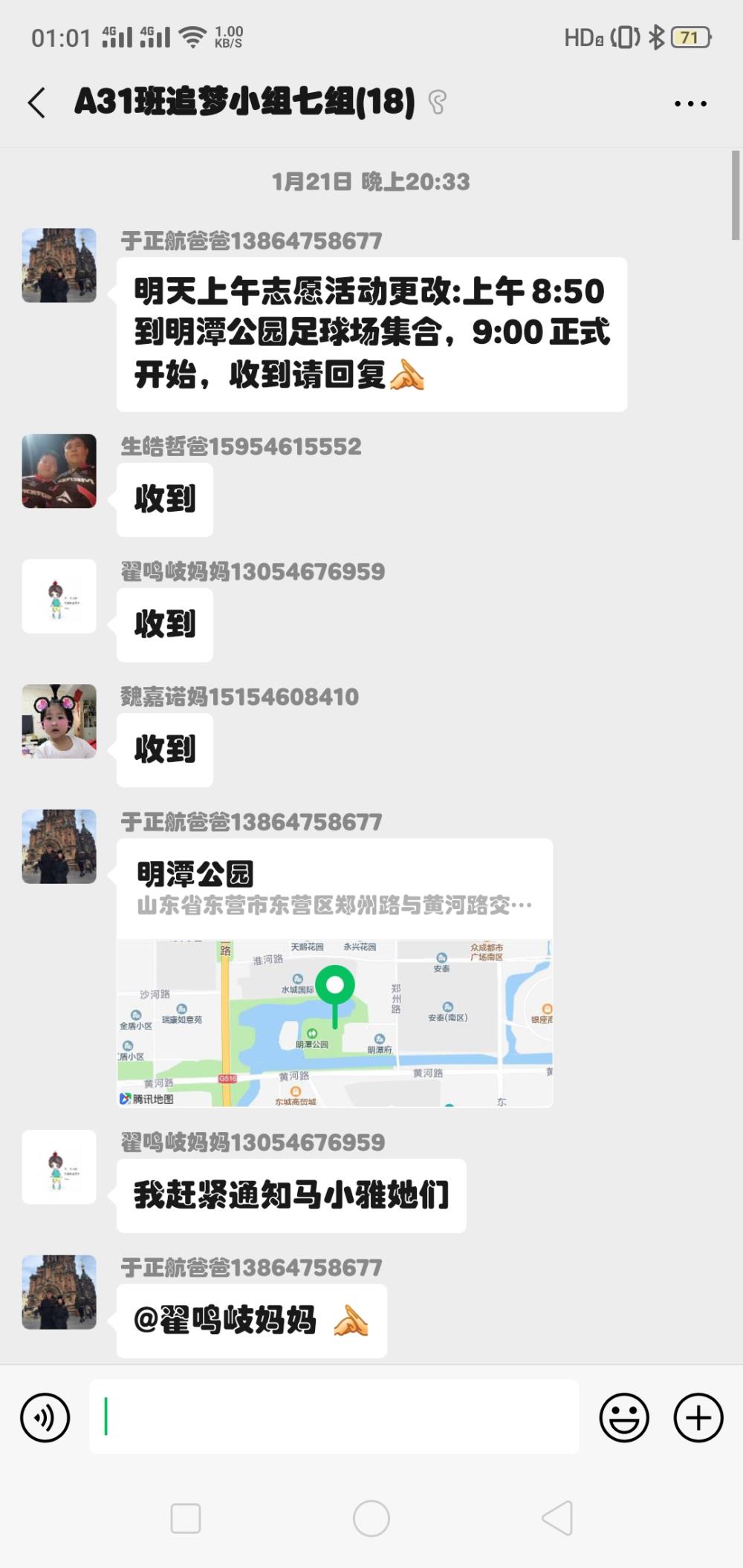Open the chat info overflow menu
The image size is (743, 1568).
(690, 103)
